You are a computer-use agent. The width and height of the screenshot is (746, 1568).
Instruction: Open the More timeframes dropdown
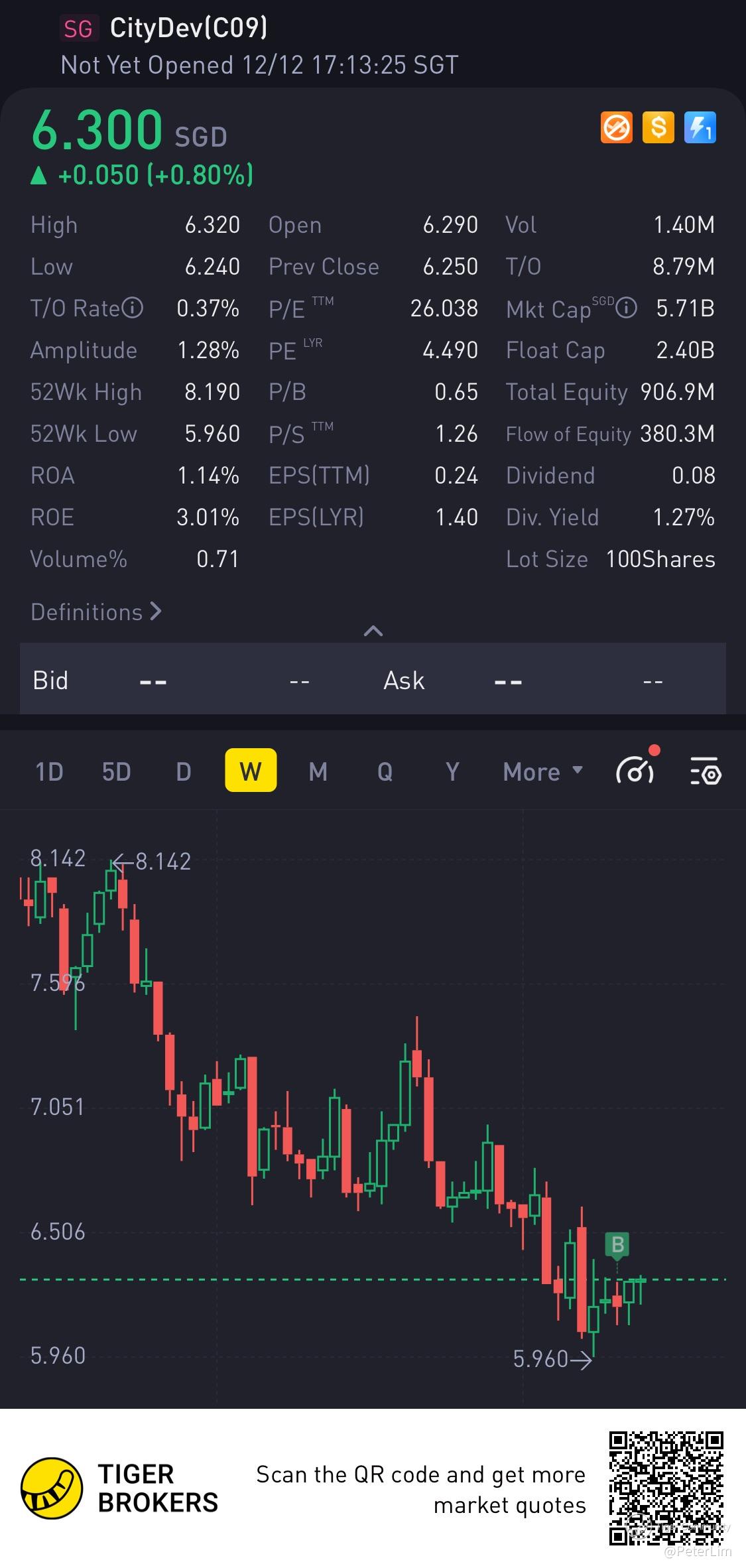coord(542,771)
